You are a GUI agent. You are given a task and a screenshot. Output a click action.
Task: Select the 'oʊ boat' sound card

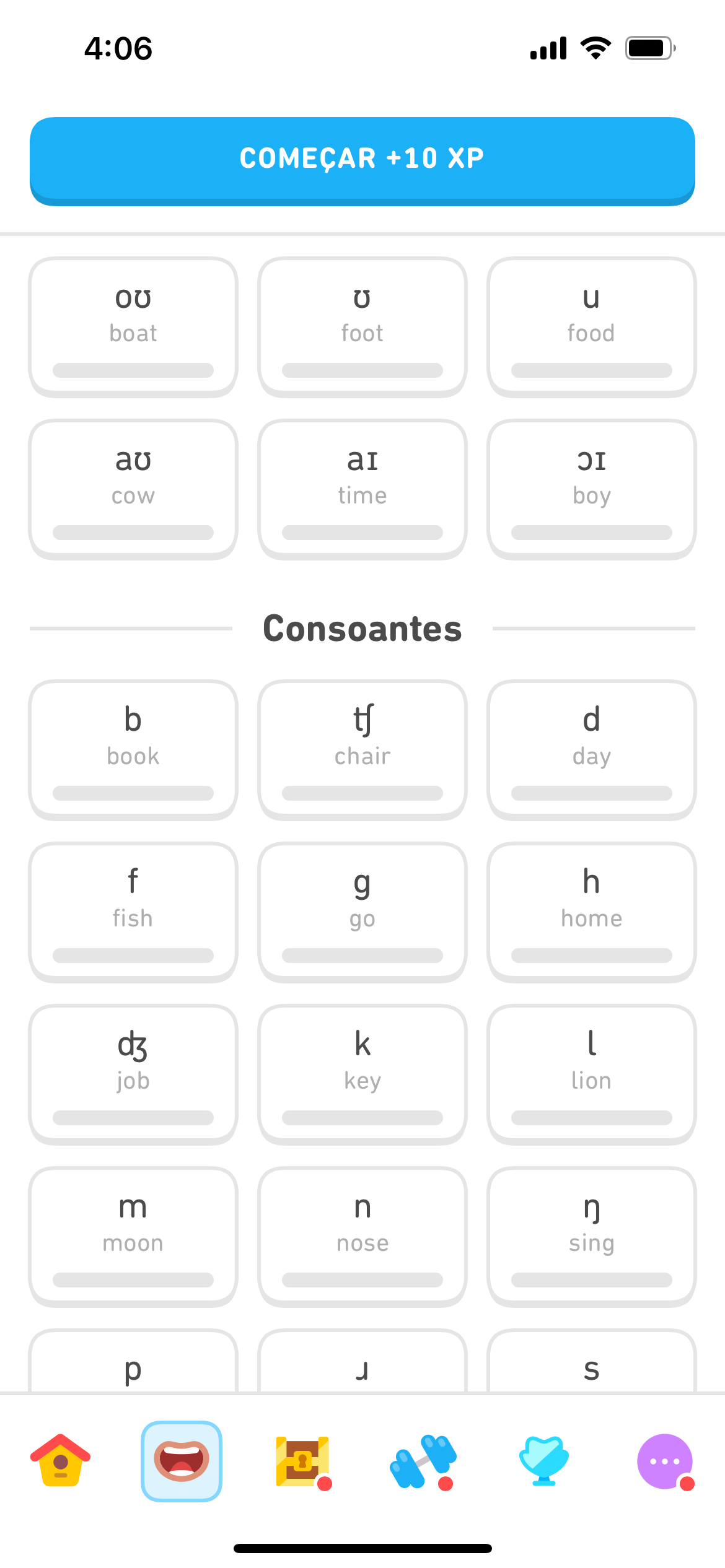pyautogui.click(x=133, y=325)
